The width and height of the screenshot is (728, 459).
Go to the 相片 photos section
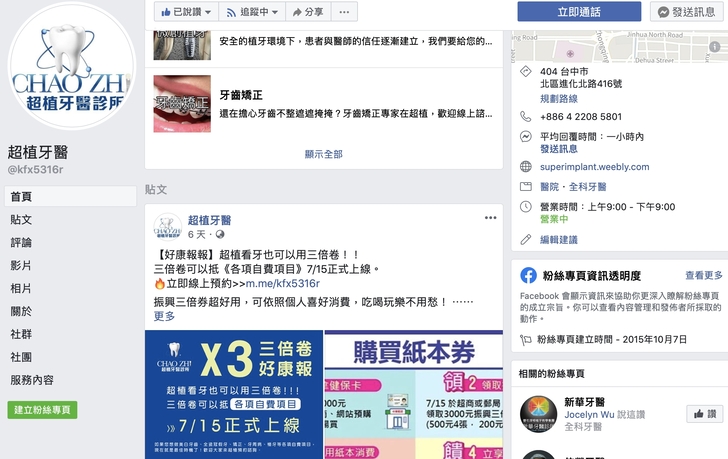pos(21,289)
